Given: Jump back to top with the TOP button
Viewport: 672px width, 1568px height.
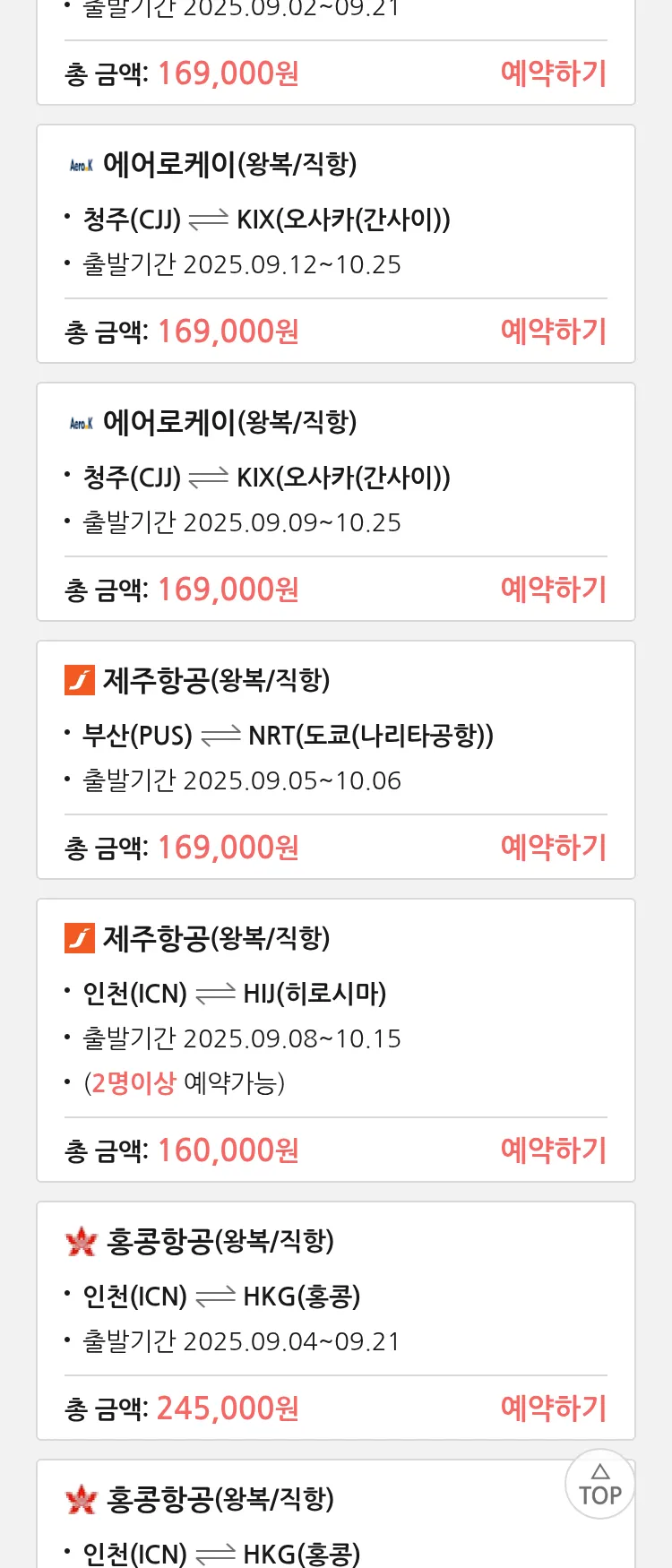Looking at the screenshot, I should [x=599, y=1485].
